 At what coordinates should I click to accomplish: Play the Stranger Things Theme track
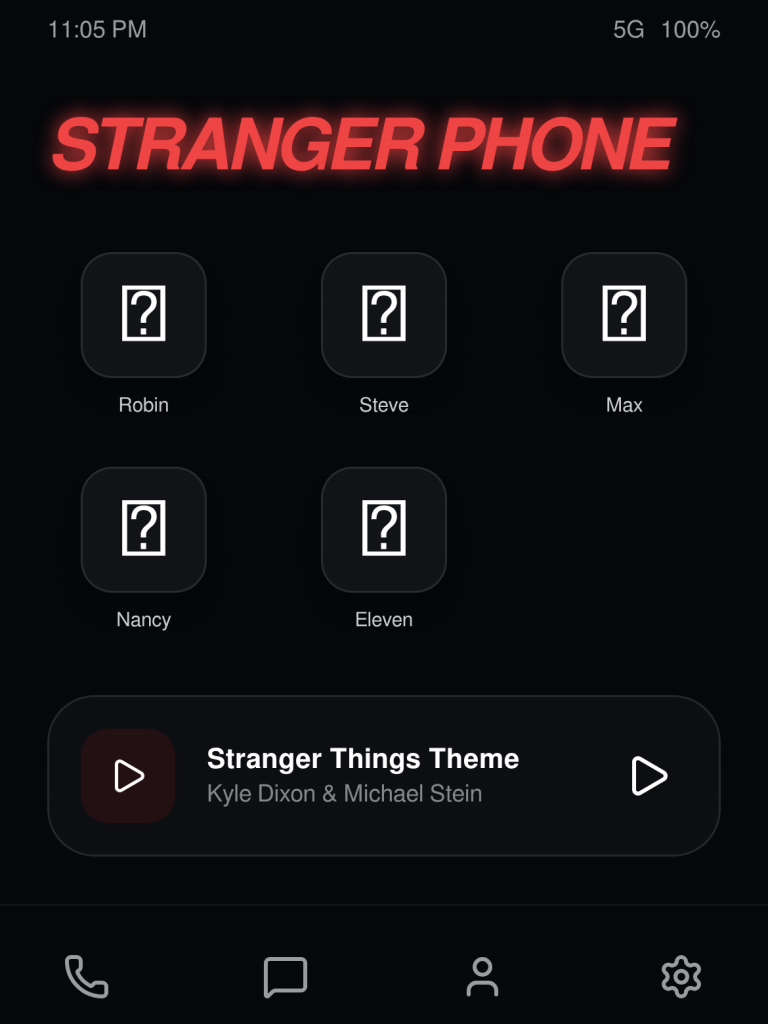pyautogui.click(x=650, y=775)
